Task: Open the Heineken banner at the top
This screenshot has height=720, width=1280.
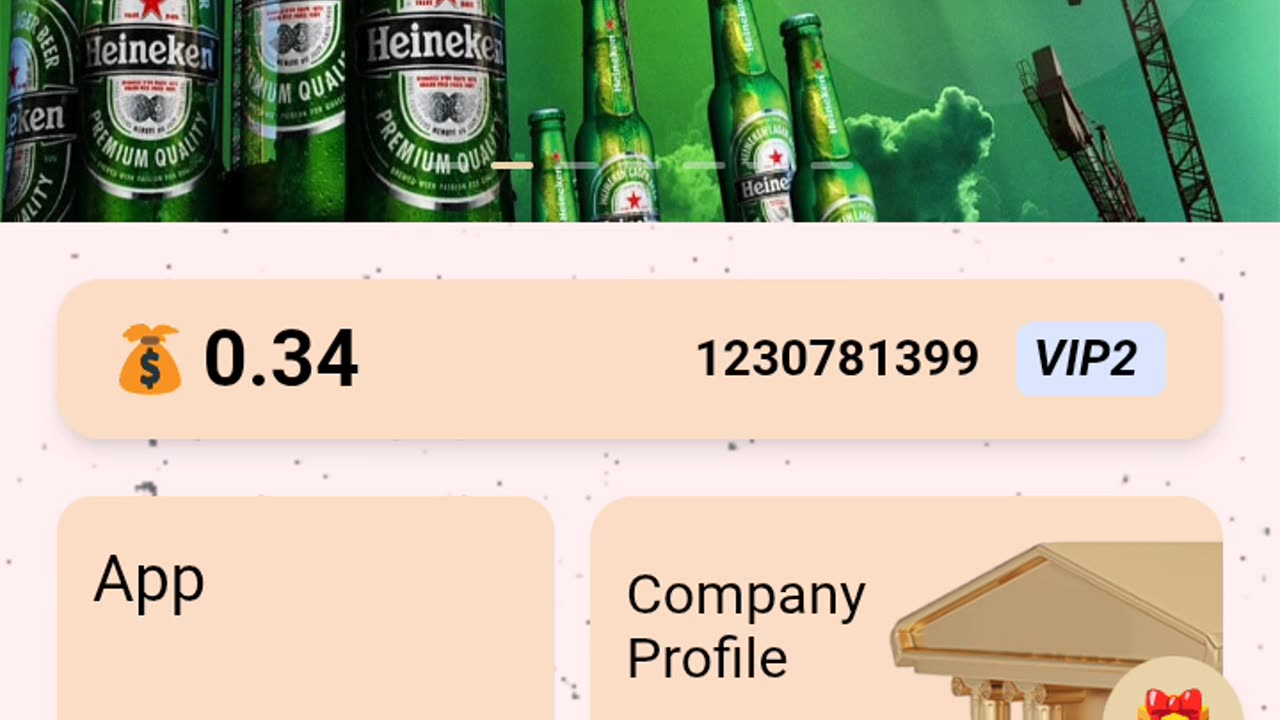Action: pyautogui.click(x=640, y=90)
